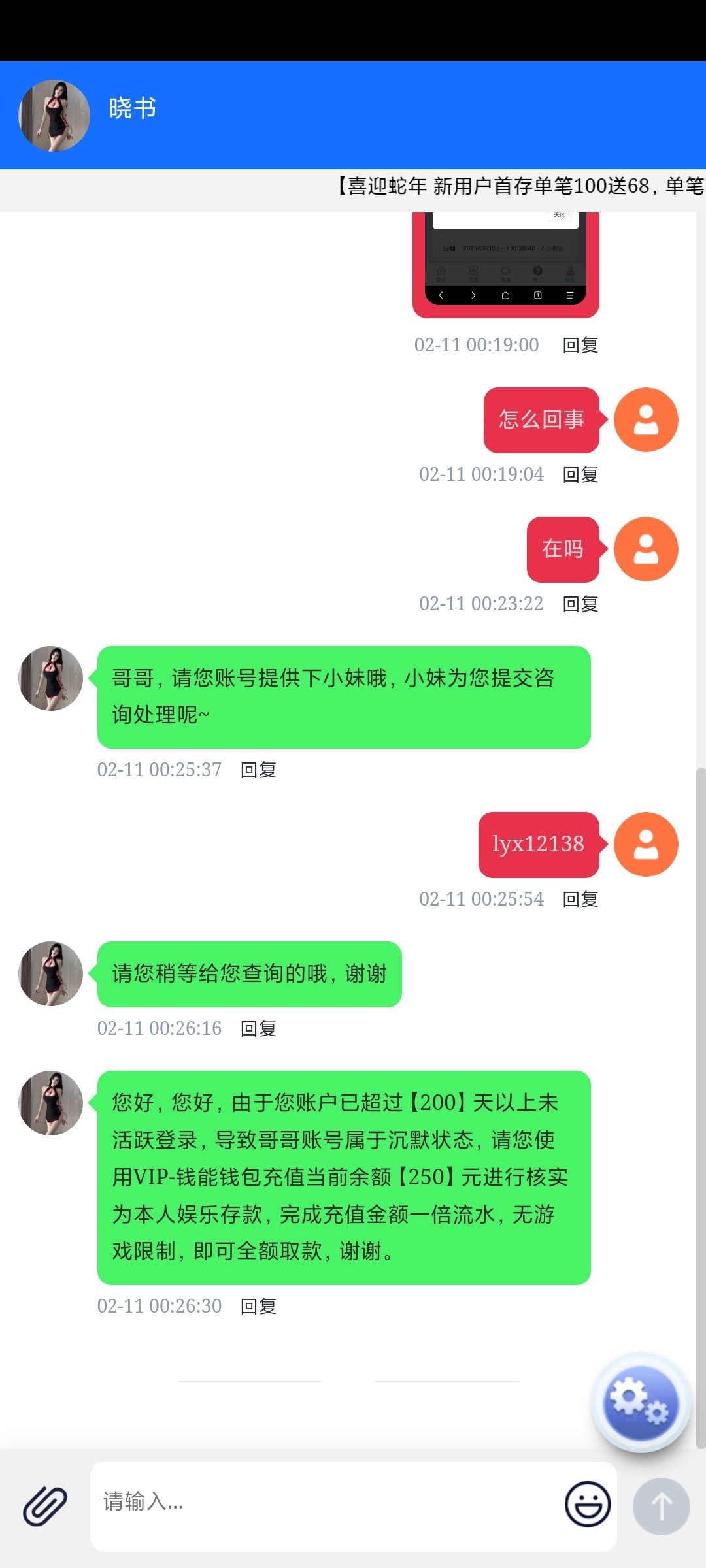The width and height of the screenshot is (706, 1568).
Task: Tap 回复 beside timestamp 02-11 00:19:00
Action: pyautogui.click(x=579, y=344)
